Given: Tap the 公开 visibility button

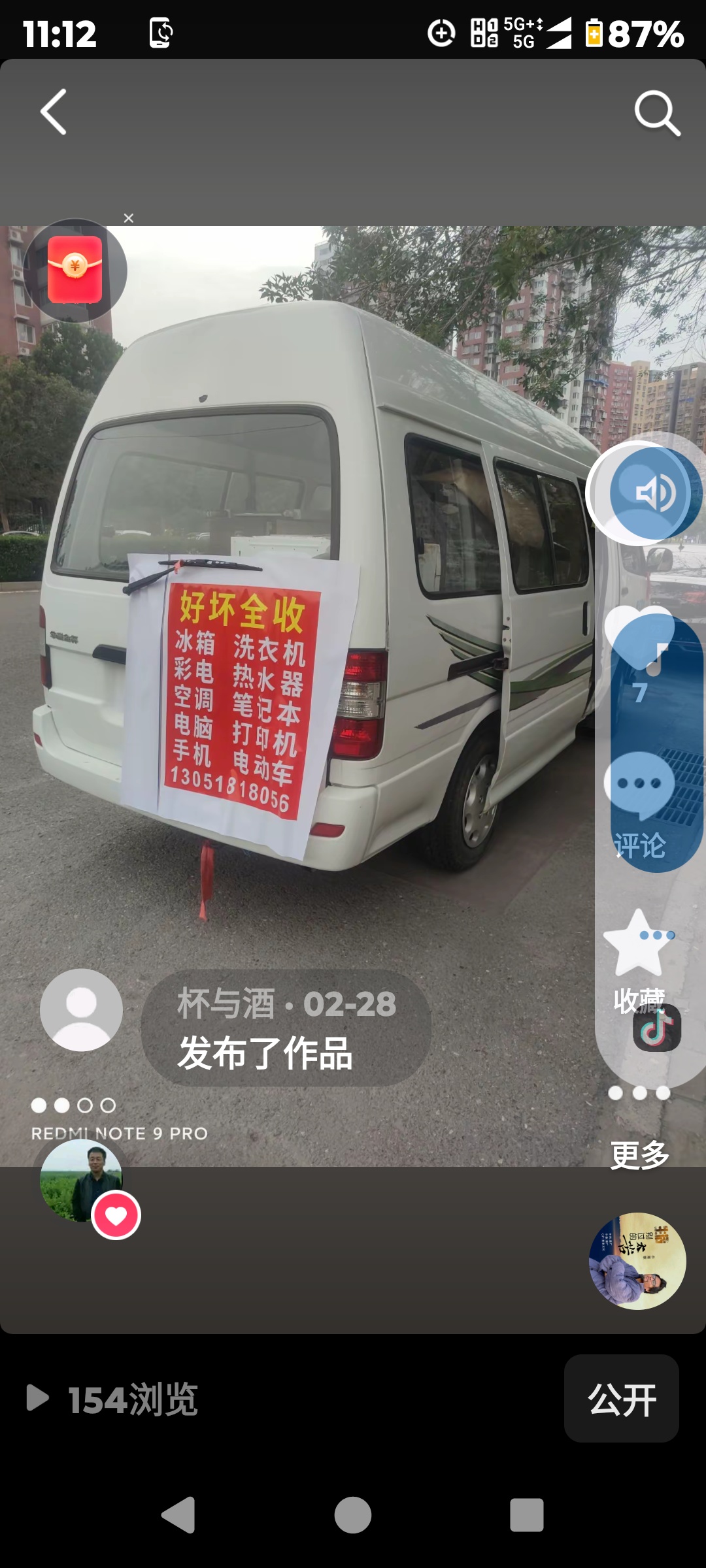Looking at the screenshot, I should pyautogui.click(x=621, y=1399).
